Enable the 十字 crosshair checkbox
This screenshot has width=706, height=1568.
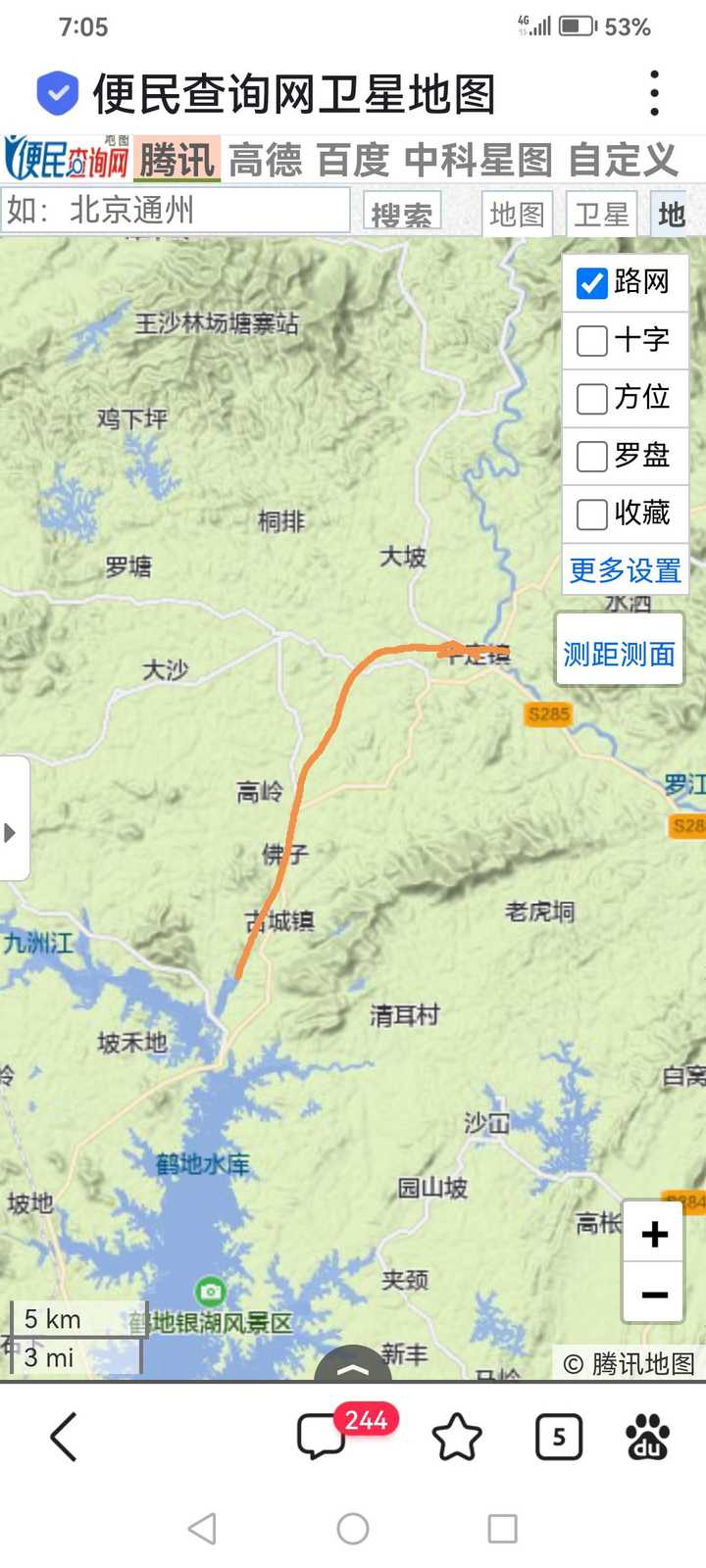[x=592, y=341]
